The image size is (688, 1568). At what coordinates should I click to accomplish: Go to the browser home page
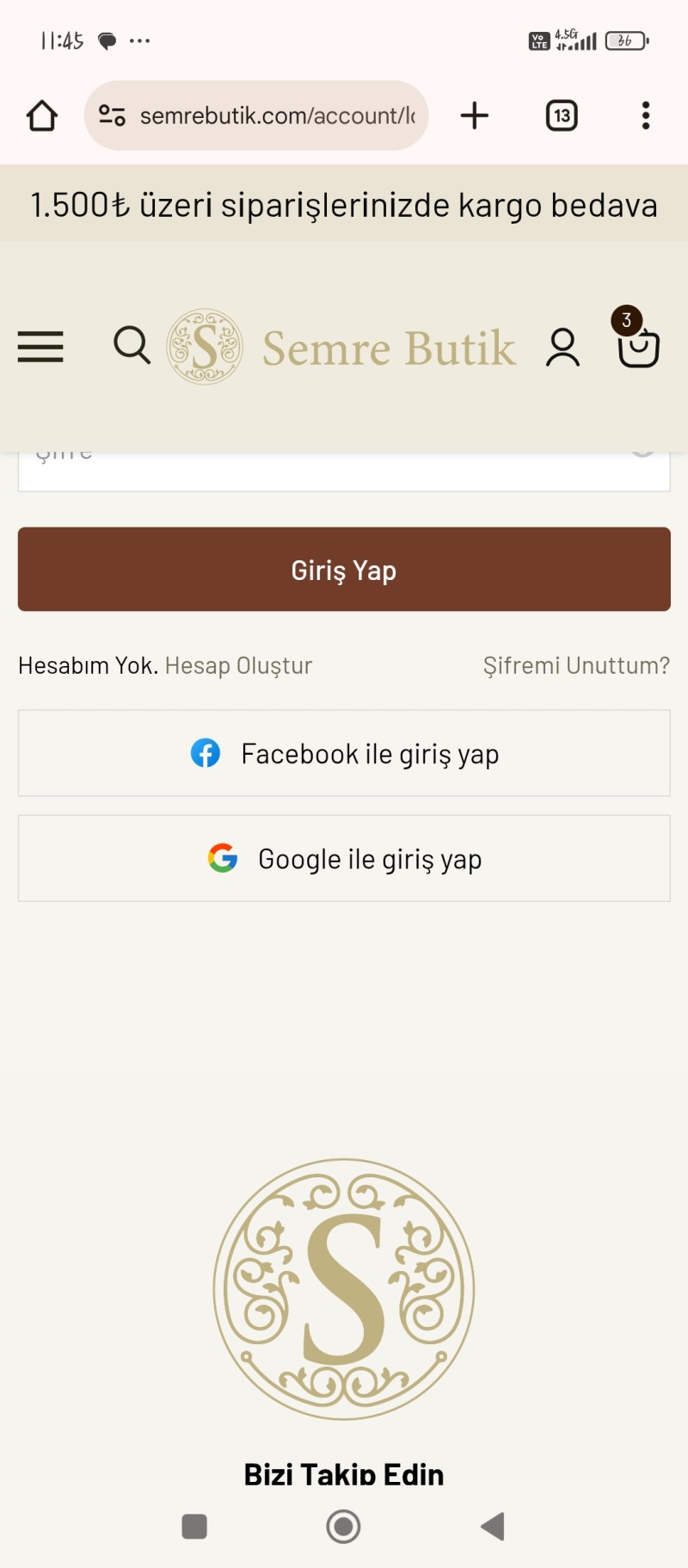click(41, 115)
